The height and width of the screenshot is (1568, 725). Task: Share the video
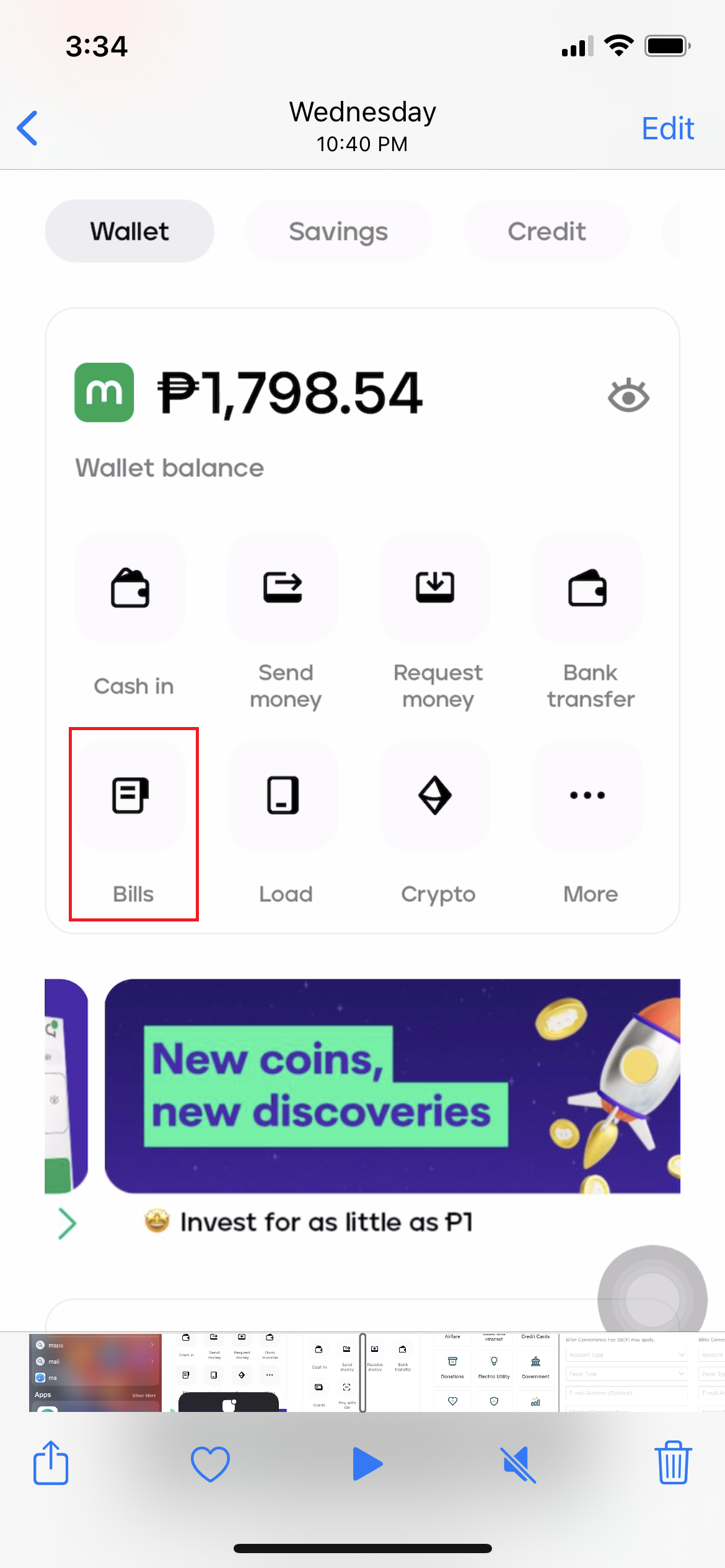coord(51,1463)
